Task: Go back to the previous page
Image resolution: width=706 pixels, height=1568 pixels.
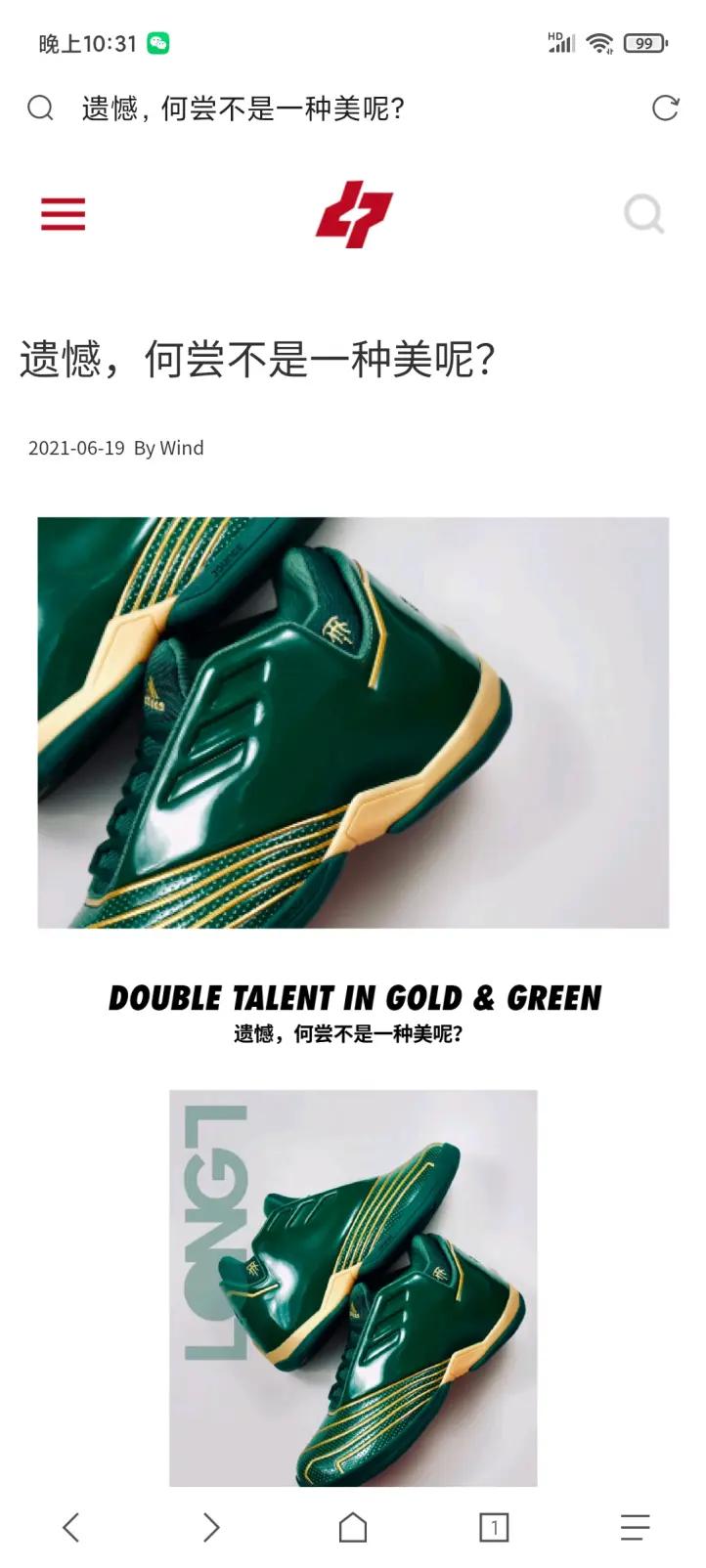Action: (70, 1527)
